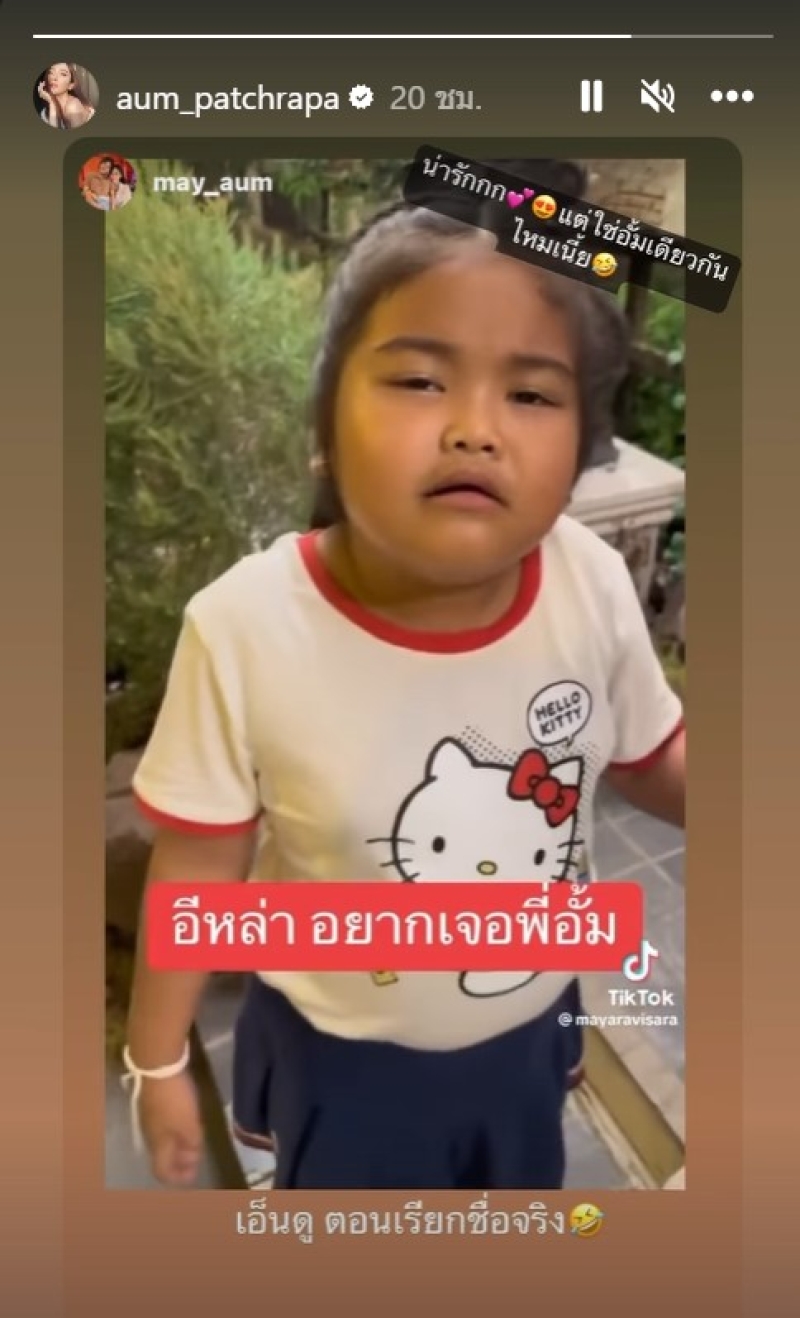Viewport: 800px width, 1318px height.
Task: Pause the story playback
Action: click(x=591, y=97)
